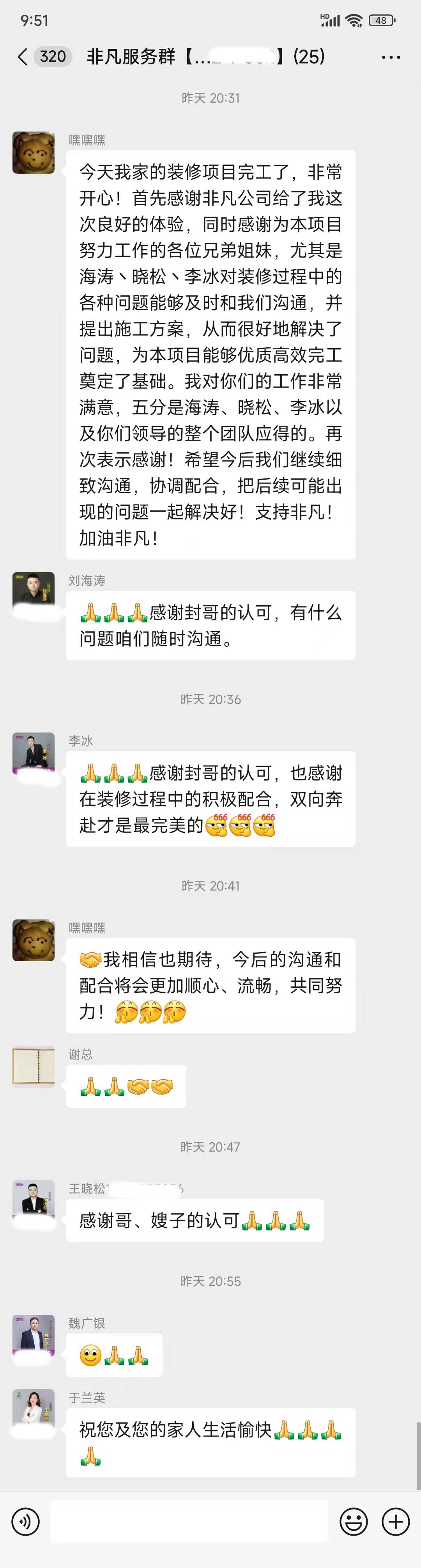Open 于兰英's profile avatar
Screen dimensions: 421x1568
[x=34, y=1410]
